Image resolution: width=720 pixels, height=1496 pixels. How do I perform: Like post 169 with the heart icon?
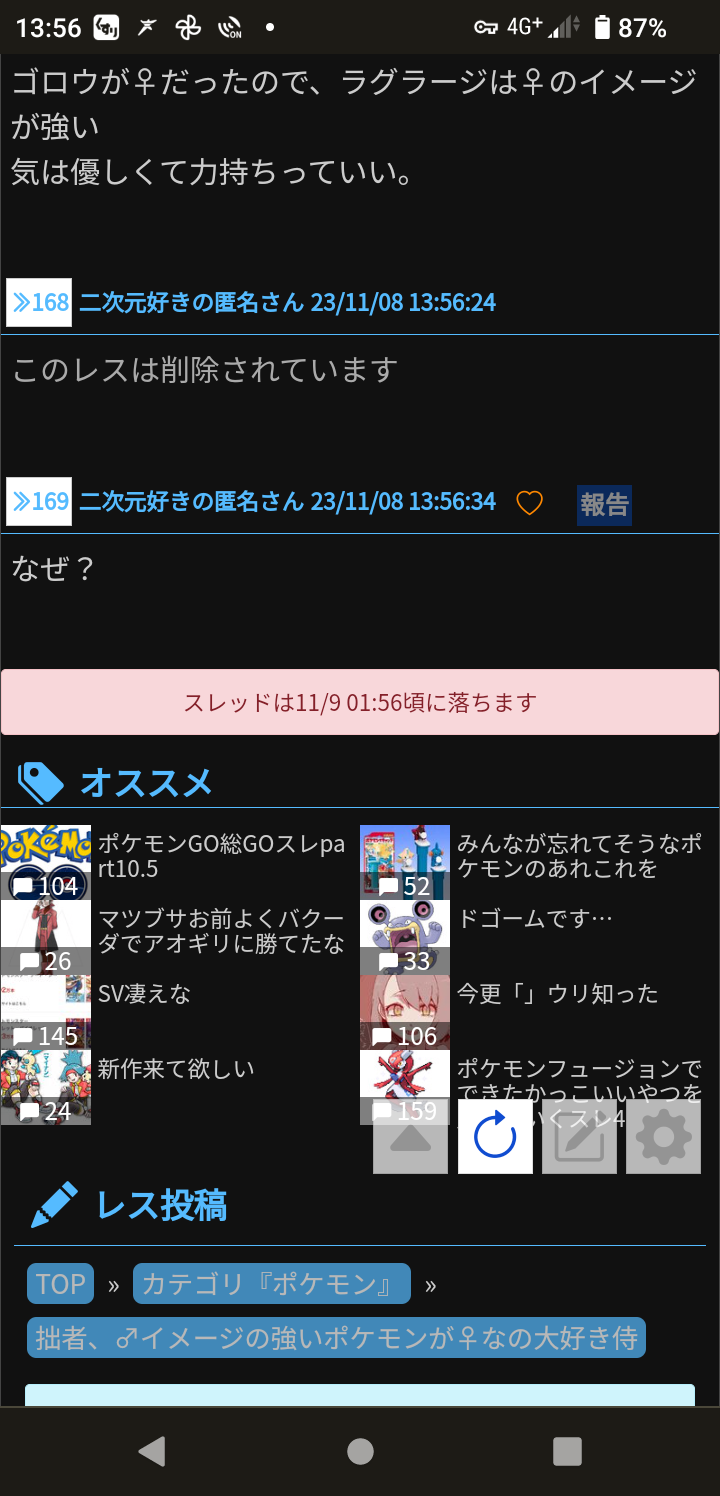click(529, 503)
